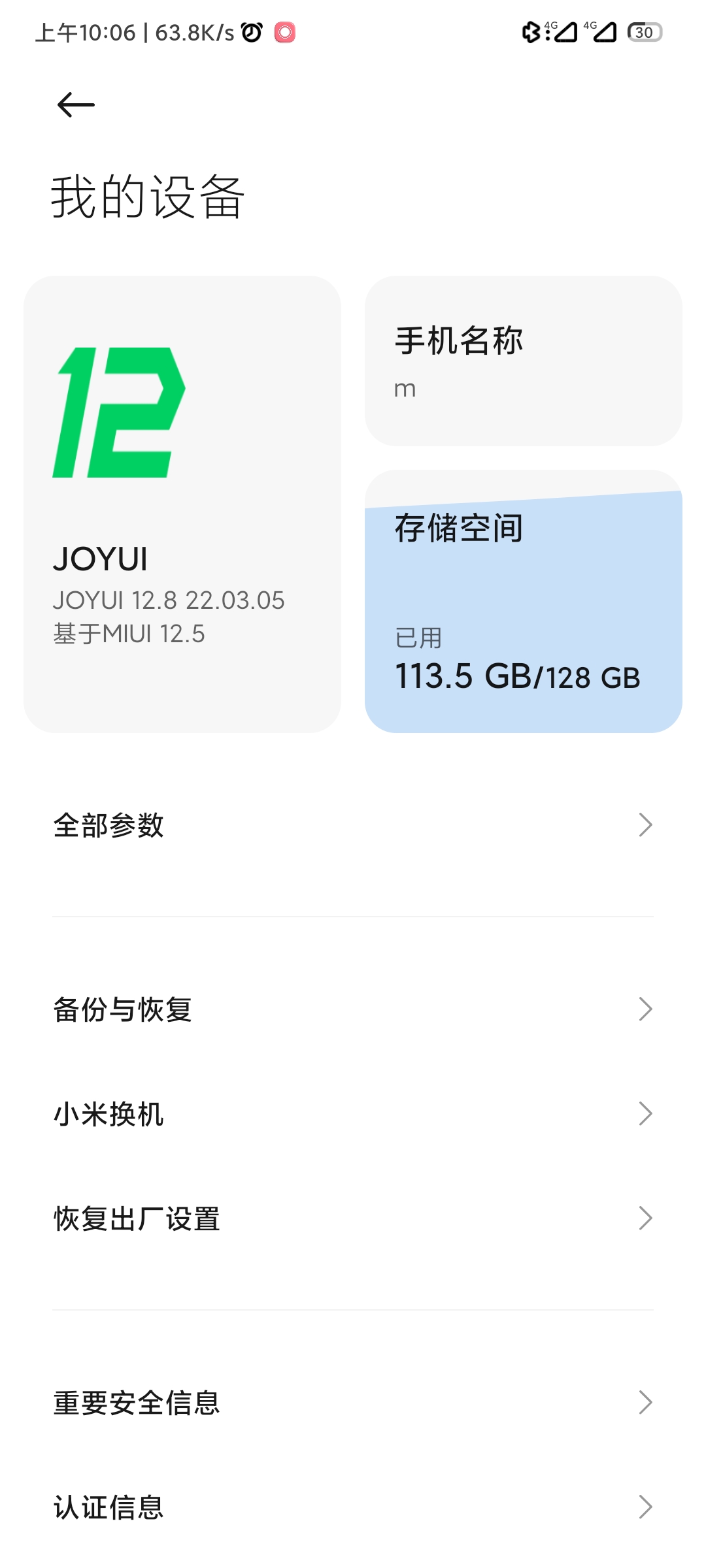Open 恢复出厂设置
Screen dimensions: 706x1568
tap(353, 1218)
